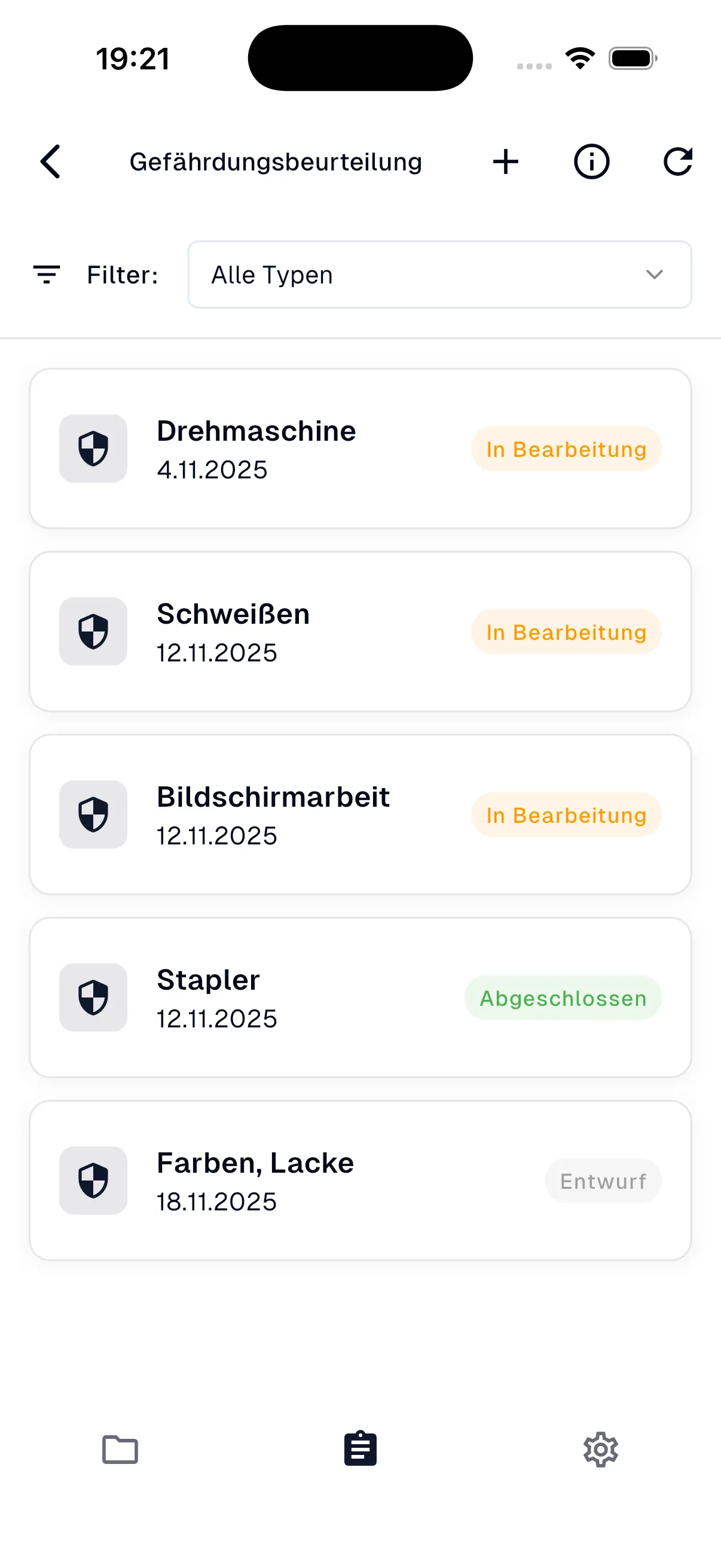Select the shield icon of the Drehmaschine entry
721x1568 pixels.
(93, 449)
